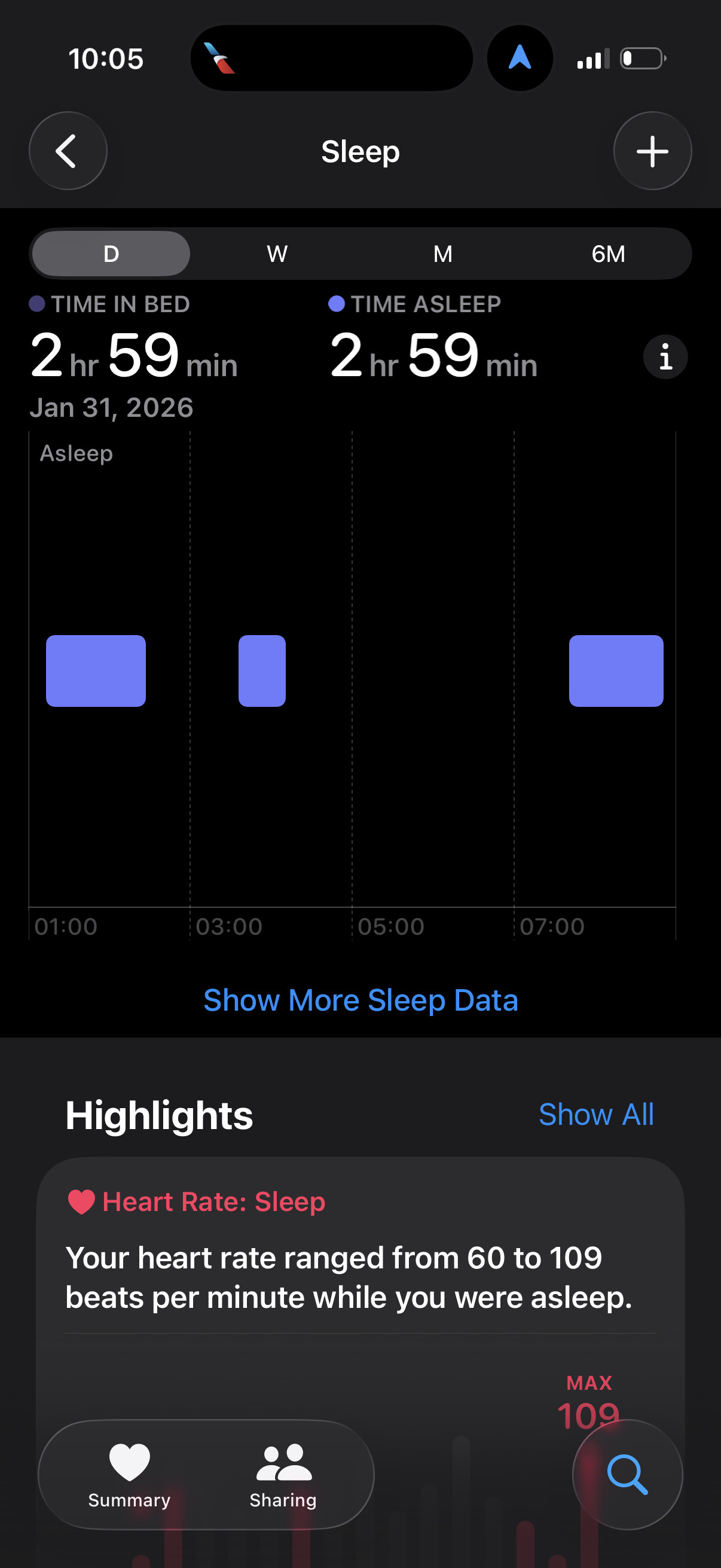The width and height of the screenshot is (721, 1568).
Task: Show all Highlights
Action: coord(595,1115)
